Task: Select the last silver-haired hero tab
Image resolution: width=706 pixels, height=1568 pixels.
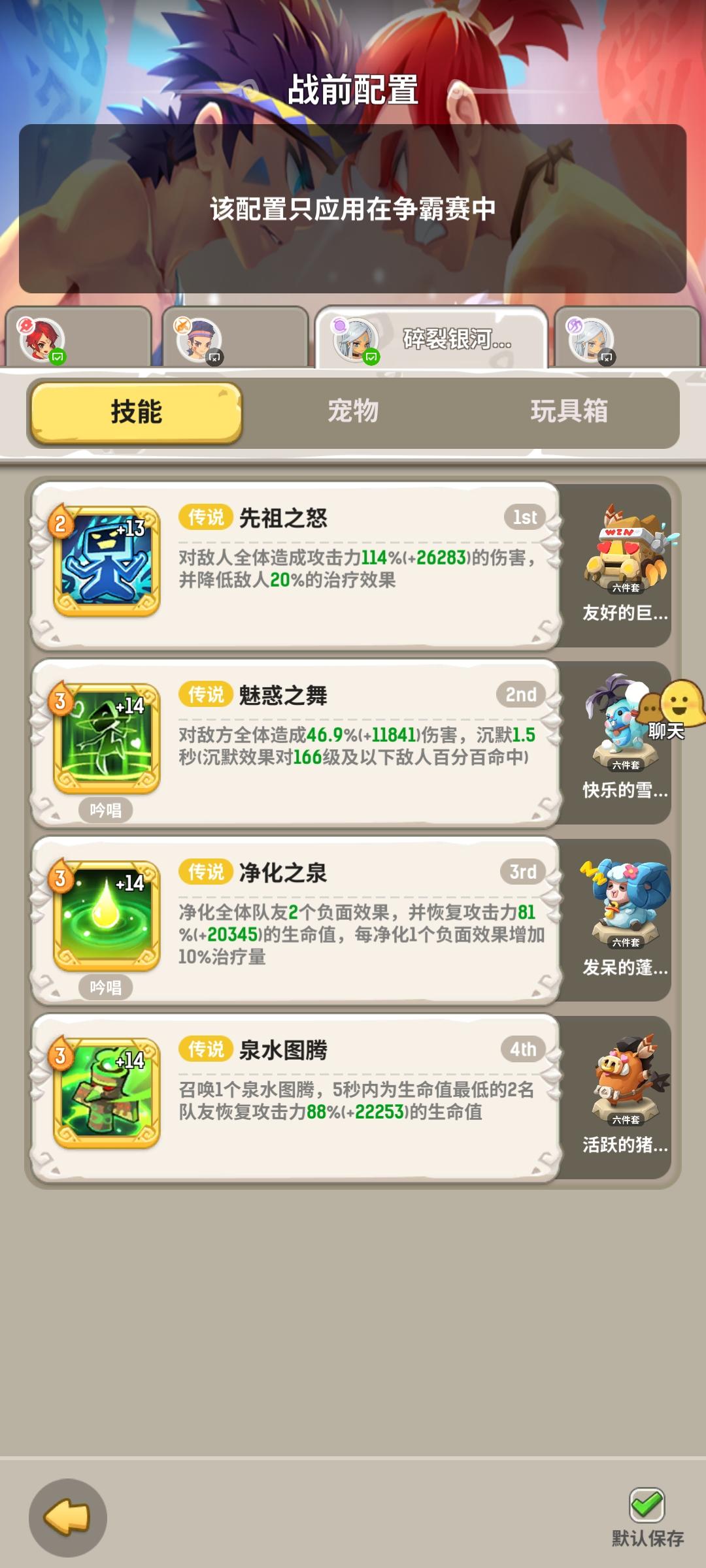Action: [628, 338]
